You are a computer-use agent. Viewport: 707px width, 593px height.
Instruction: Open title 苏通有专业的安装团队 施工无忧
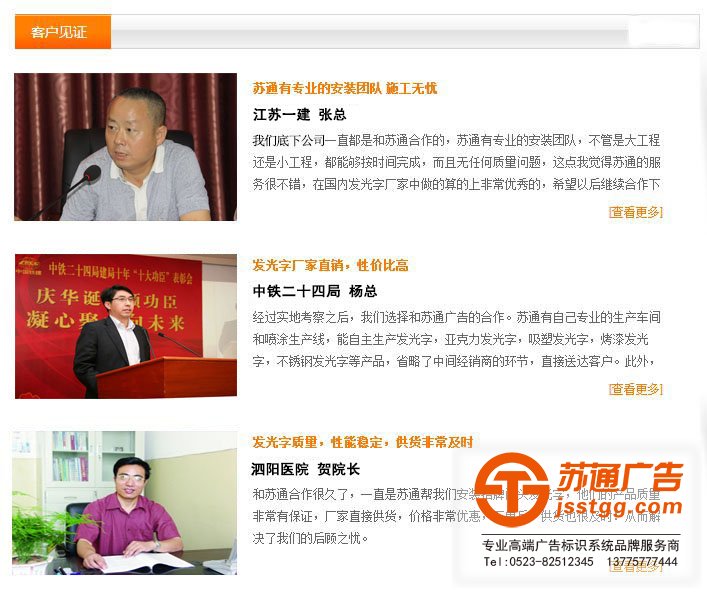tap(344, 88)
